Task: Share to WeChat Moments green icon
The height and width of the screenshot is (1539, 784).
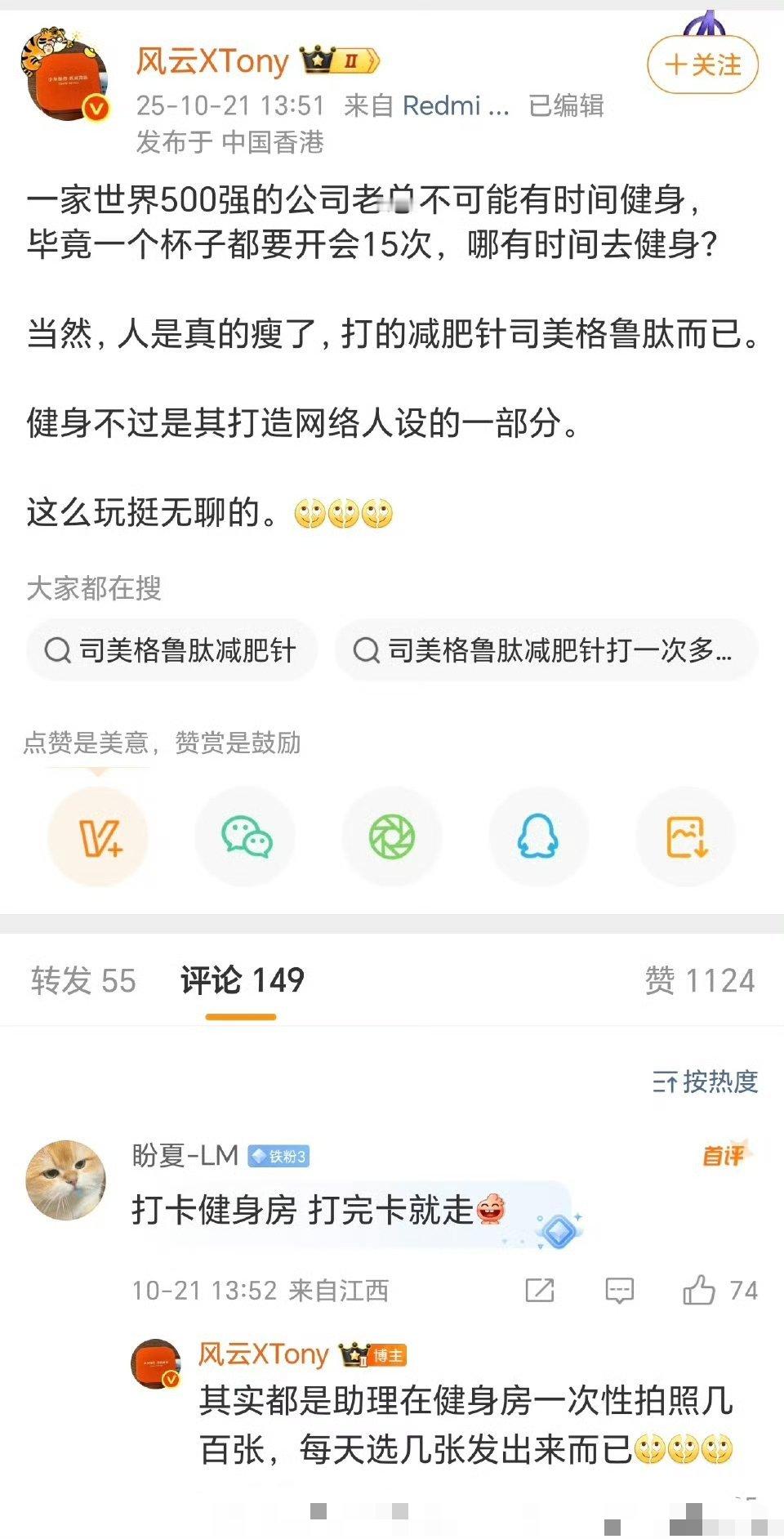Action: coord(392,836)
